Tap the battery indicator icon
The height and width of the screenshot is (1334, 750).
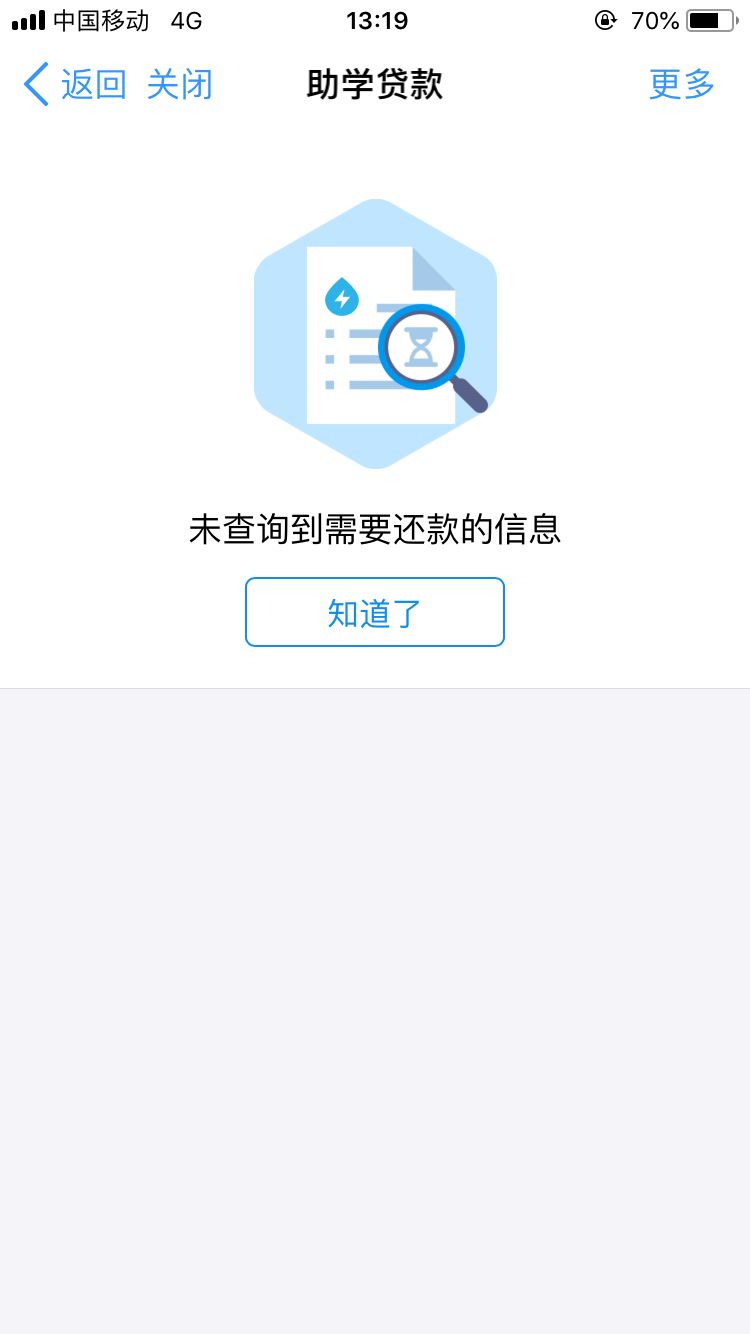click(x=712, y=20)
